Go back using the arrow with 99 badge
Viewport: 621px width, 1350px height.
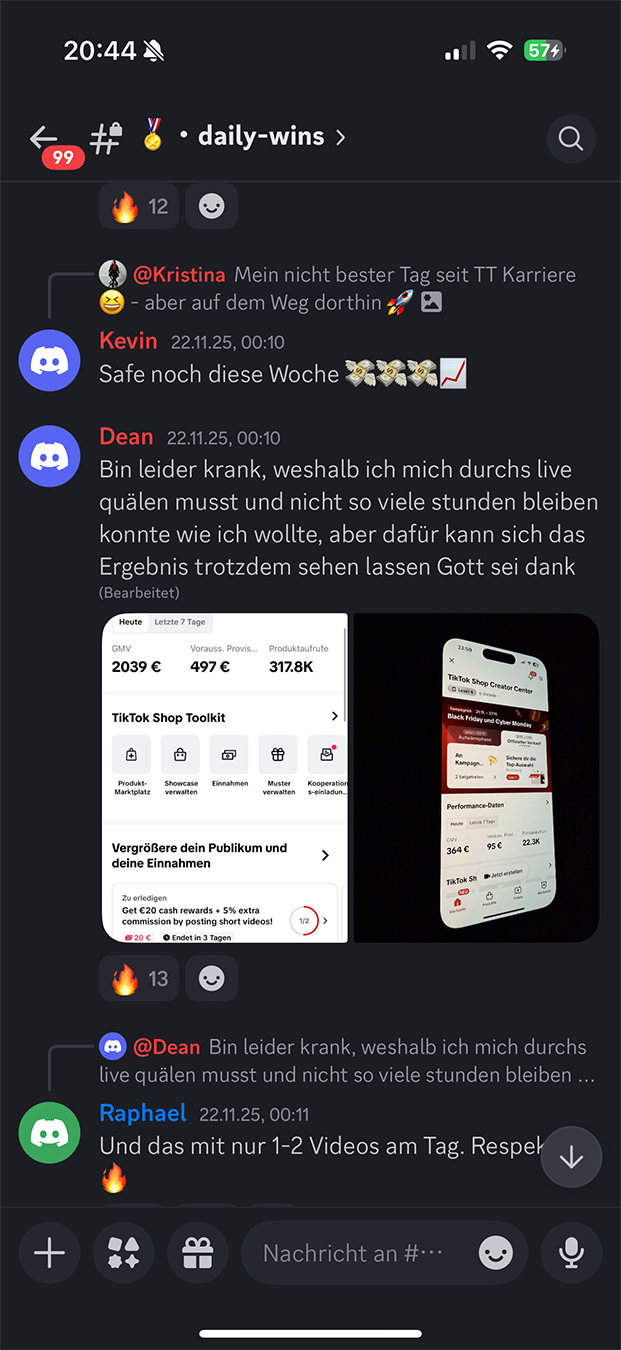46,138
